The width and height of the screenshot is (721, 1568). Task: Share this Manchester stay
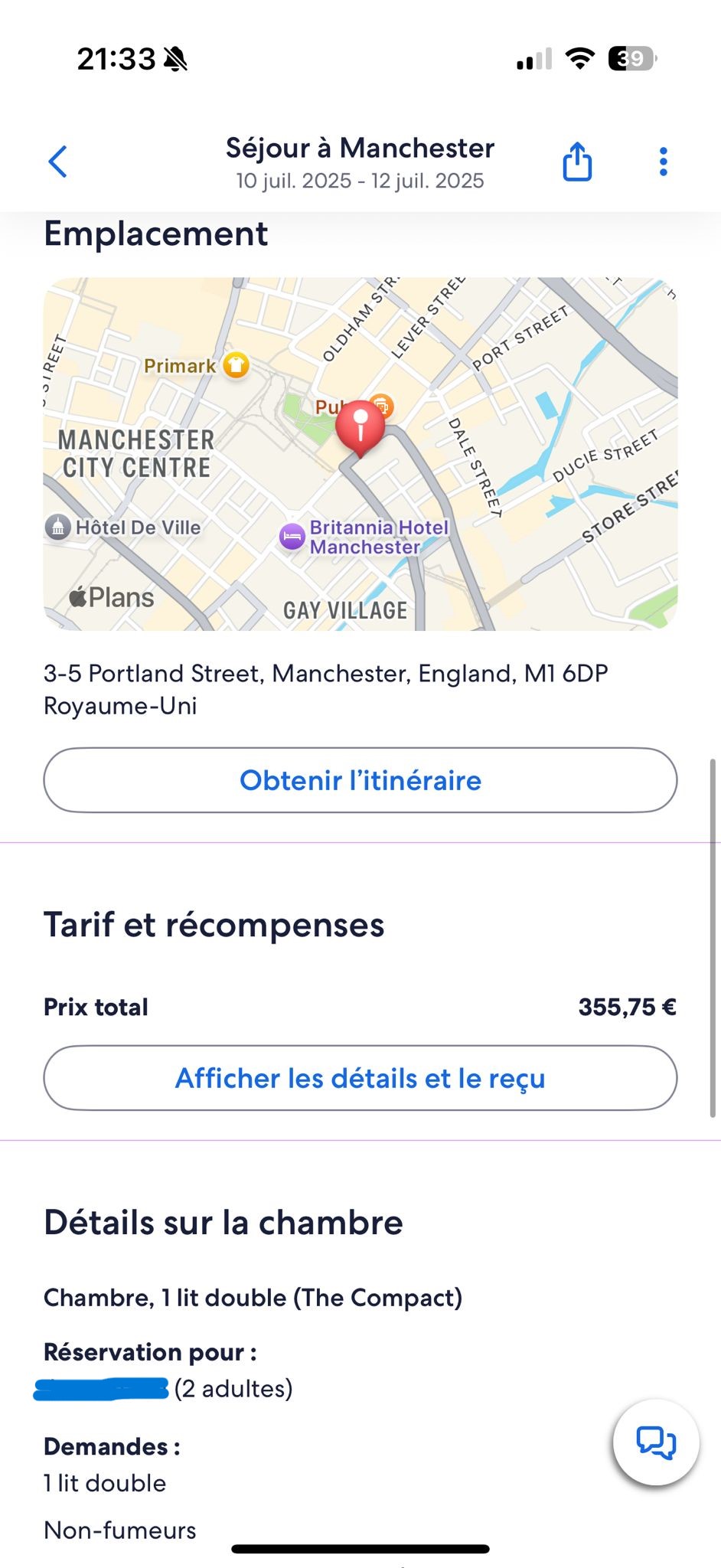tap(577, 162)
